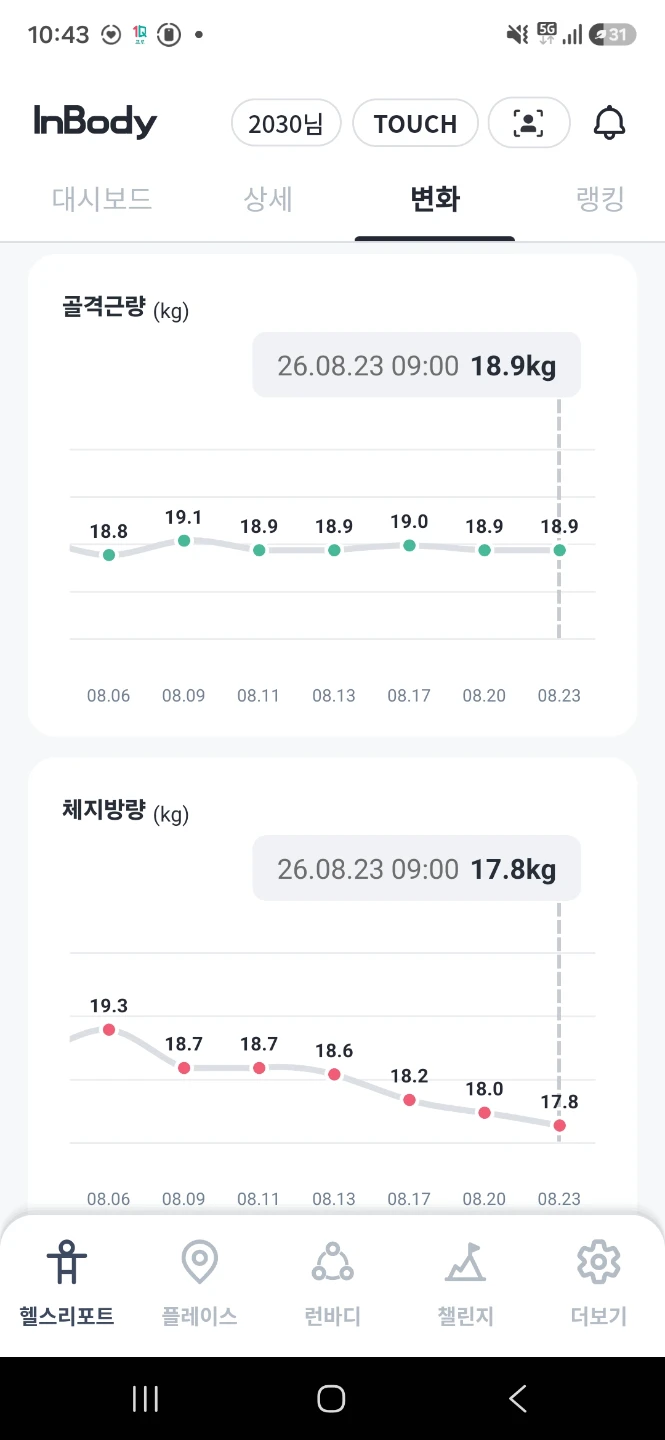The width and height of the screenshot is (665, 1440).
Task: Open the 더보기 settings tab
Action: pos(598,1283)
